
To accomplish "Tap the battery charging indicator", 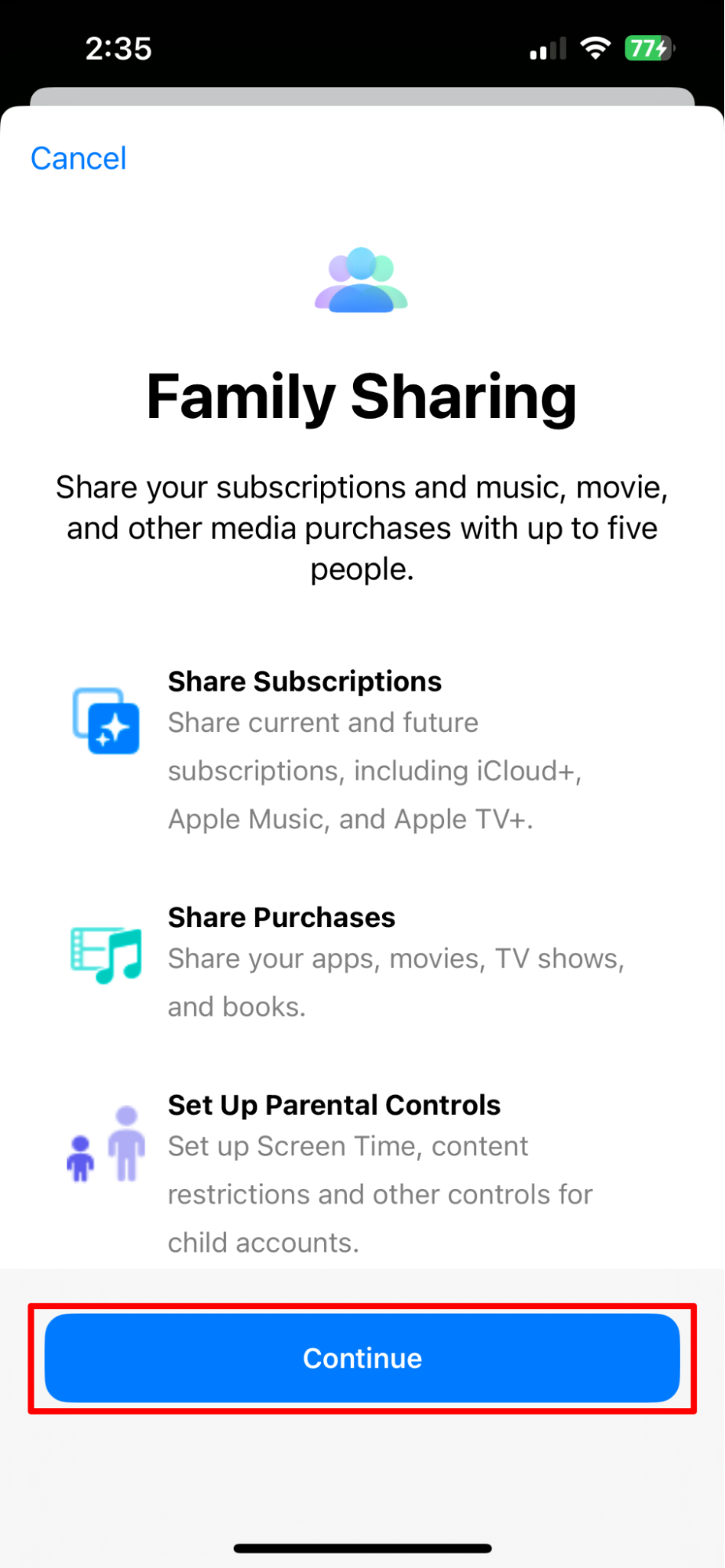I will coord(647,47).
